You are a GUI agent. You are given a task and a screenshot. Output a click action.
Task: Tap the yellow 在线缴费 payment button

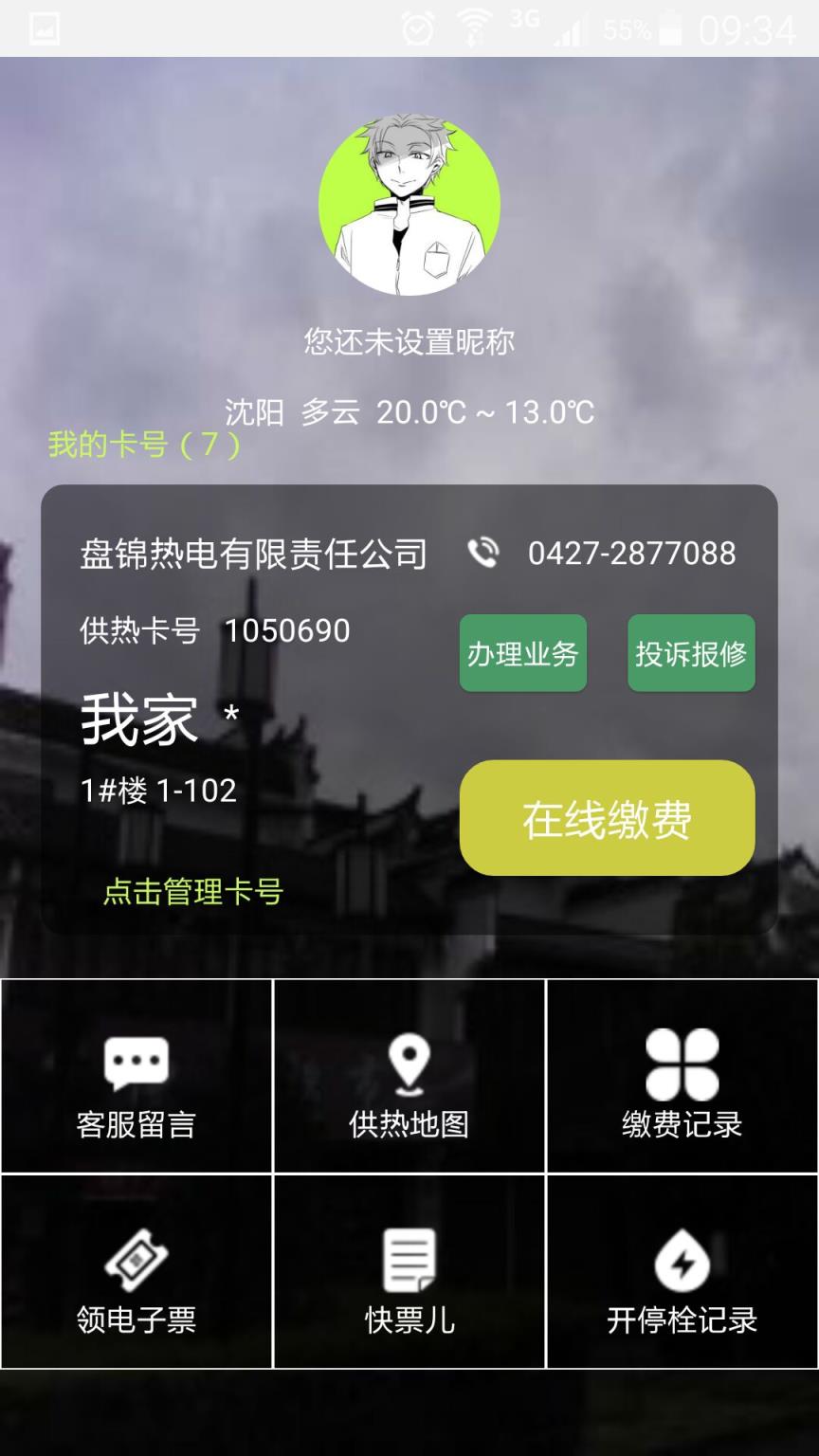tap(607, 817)
